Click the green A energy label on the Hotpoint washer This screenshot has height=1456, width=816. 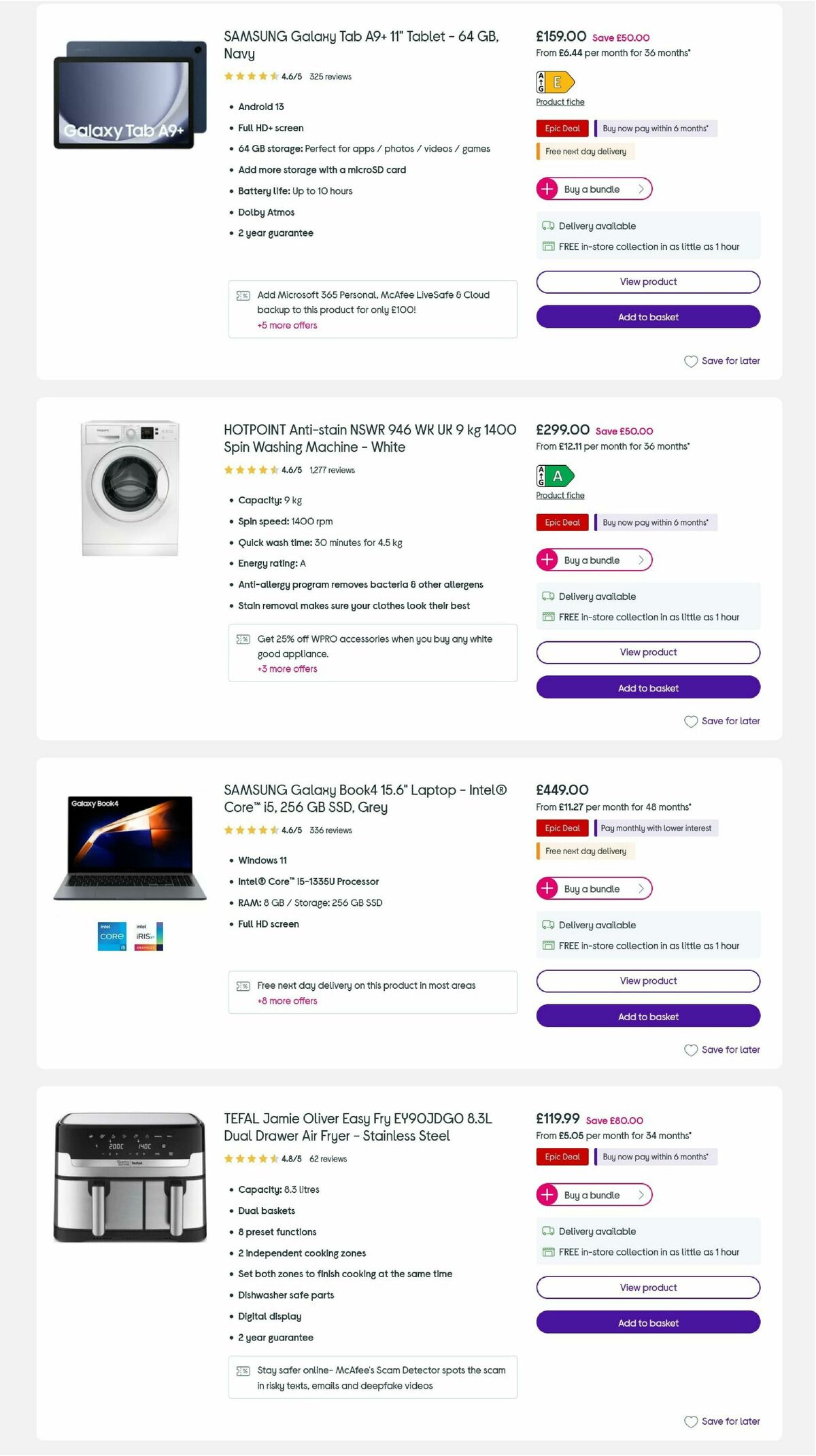[554, 476]
